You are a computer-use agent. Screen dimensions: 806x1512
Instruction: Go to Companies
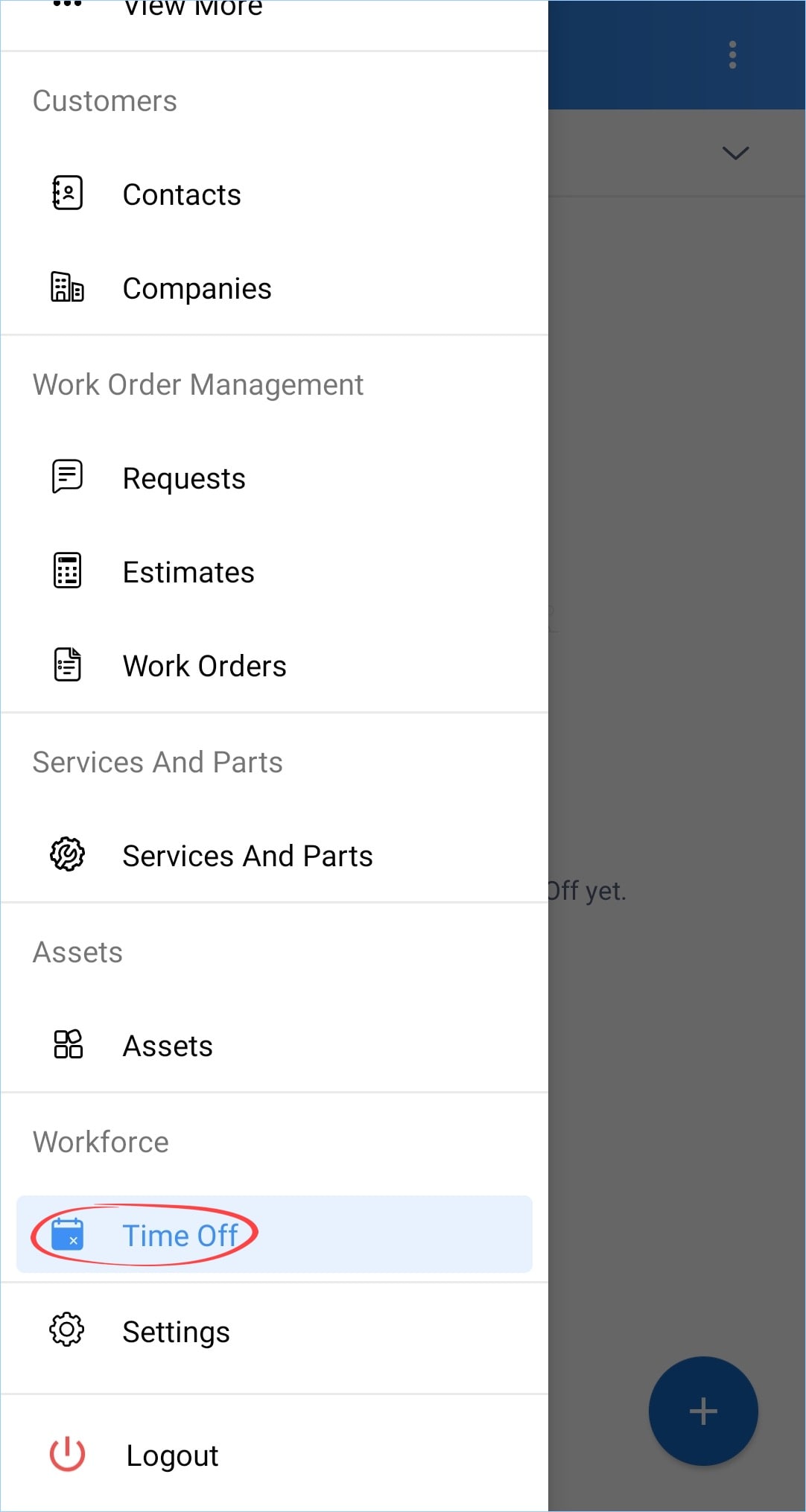274,288
